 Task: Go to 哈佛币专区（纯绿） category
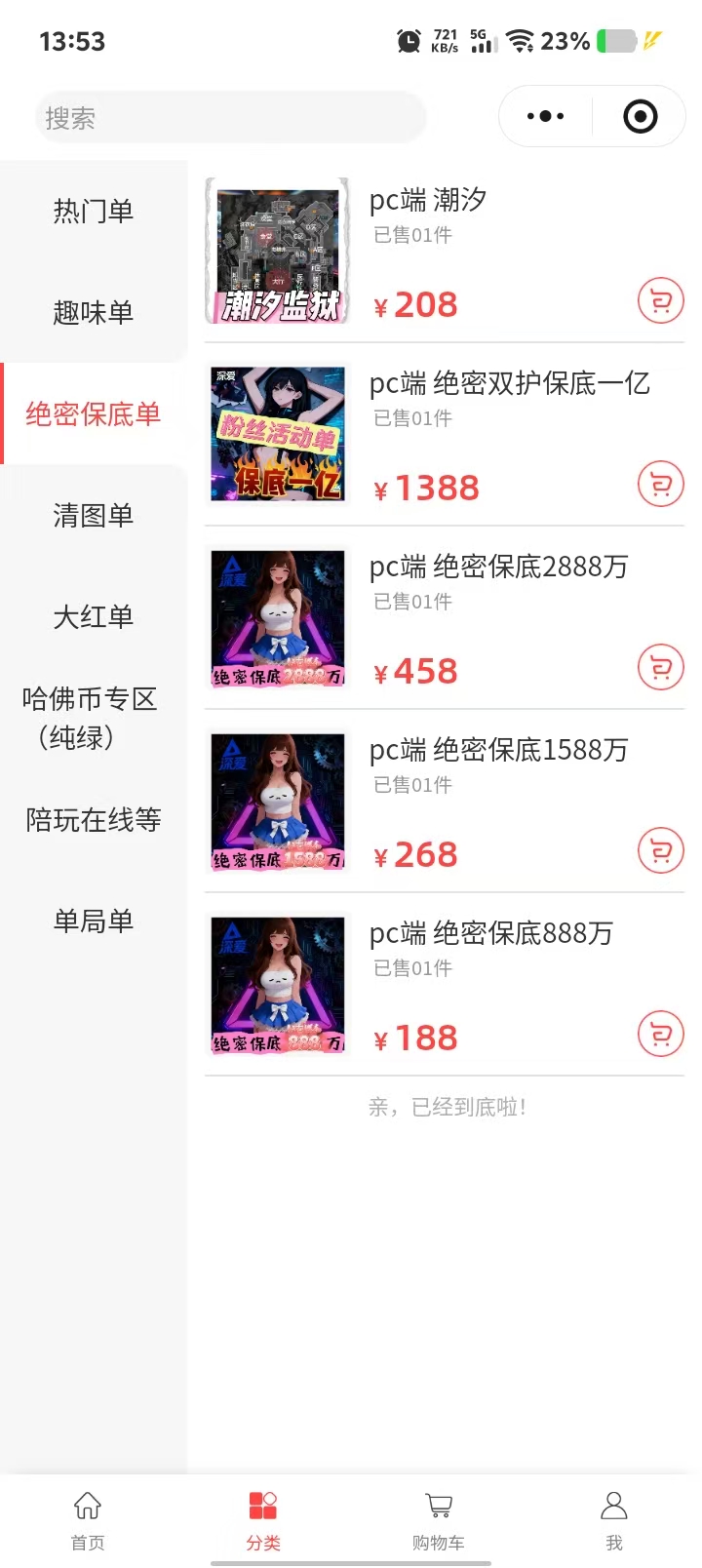[x=90, y=718]
